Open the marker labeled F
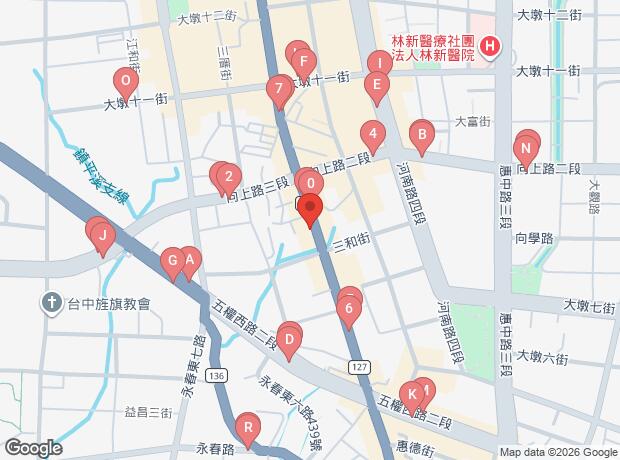The height and width of the screenshot is (460, 620). point(304,62)
